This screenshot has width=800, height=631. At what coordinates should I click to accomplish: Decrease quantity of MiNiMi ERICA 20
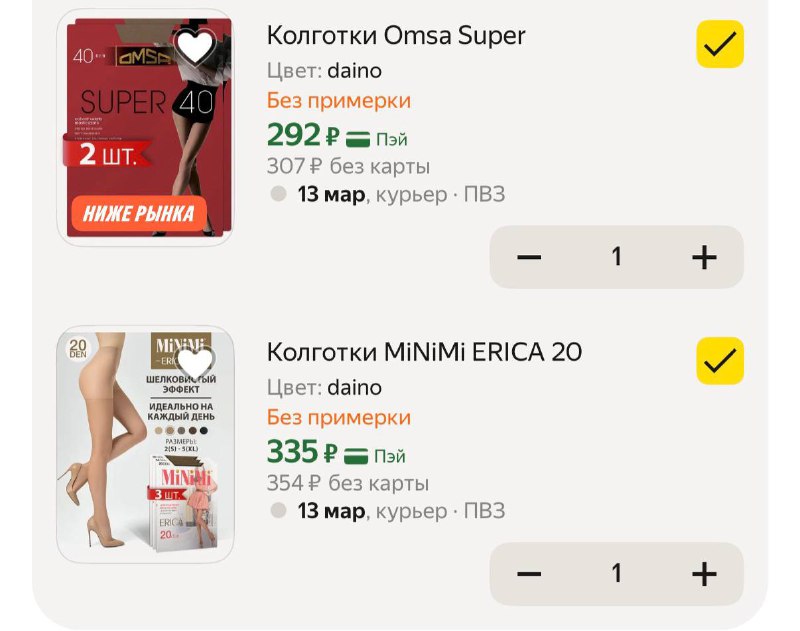coord(529,574)
